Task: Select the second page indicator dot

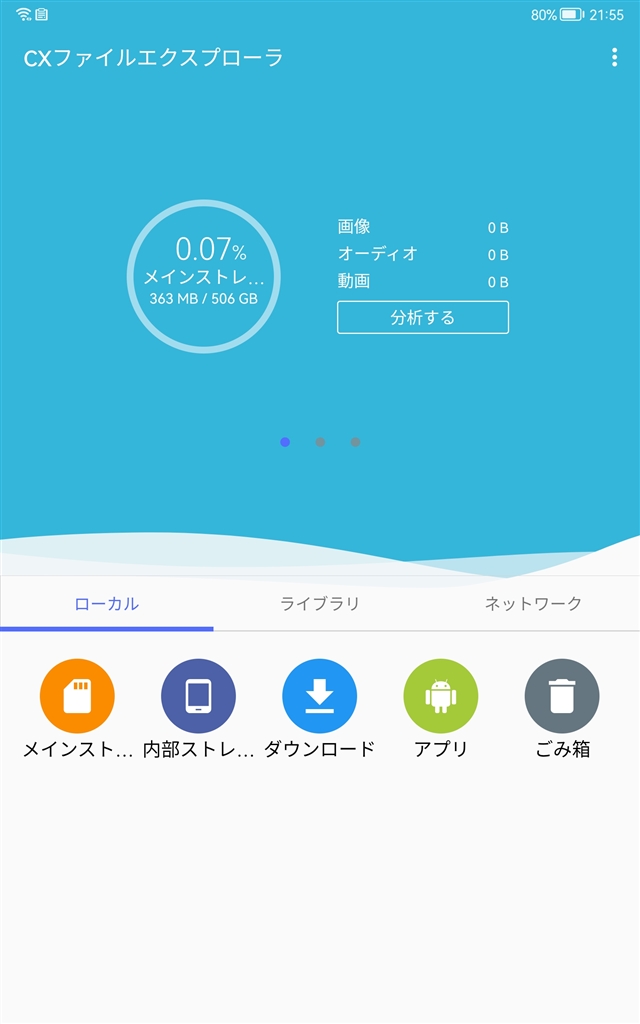Action: tap(320, 442)
